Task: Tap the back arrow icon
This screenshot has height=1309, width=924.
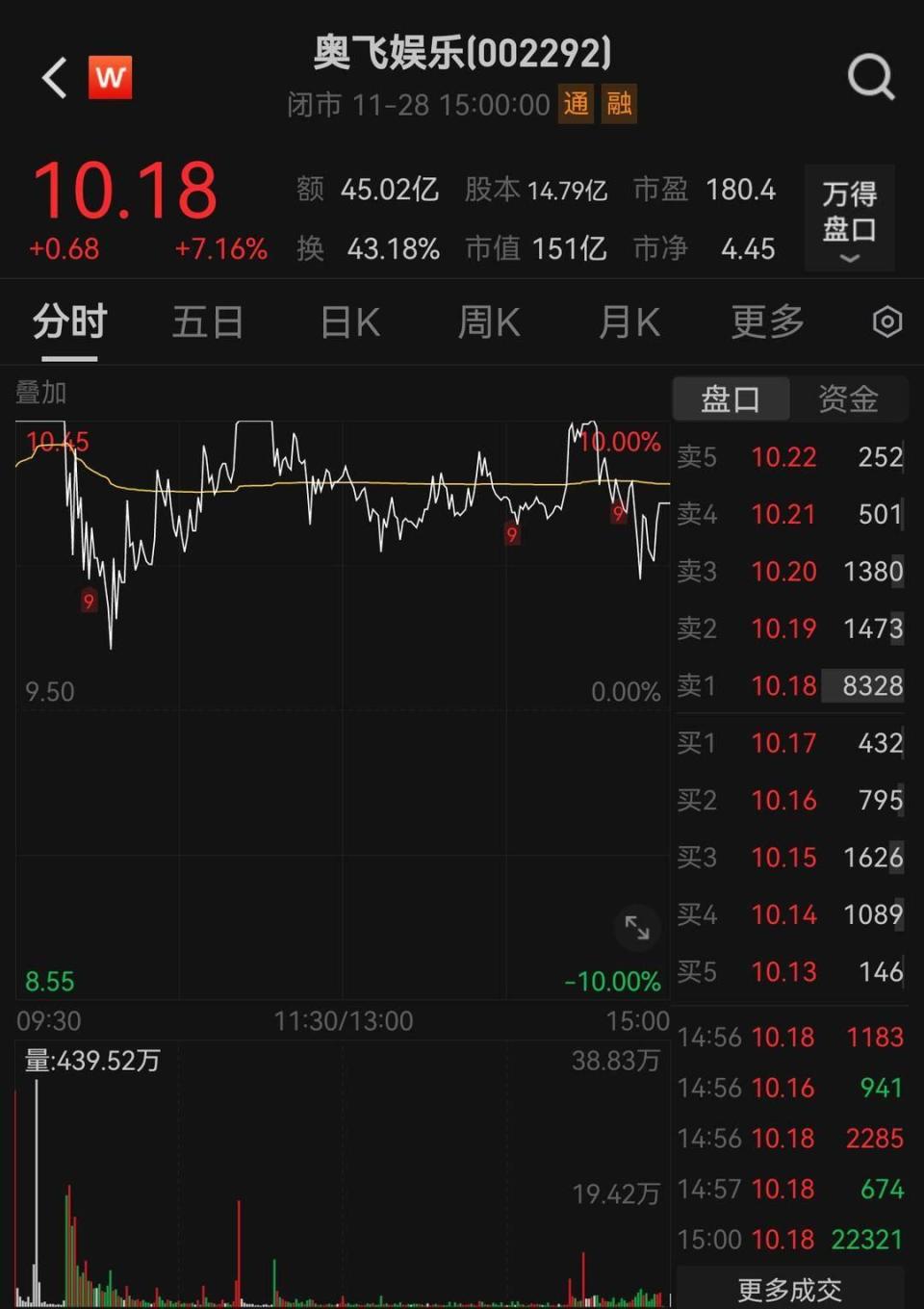Action: point(52,77)
